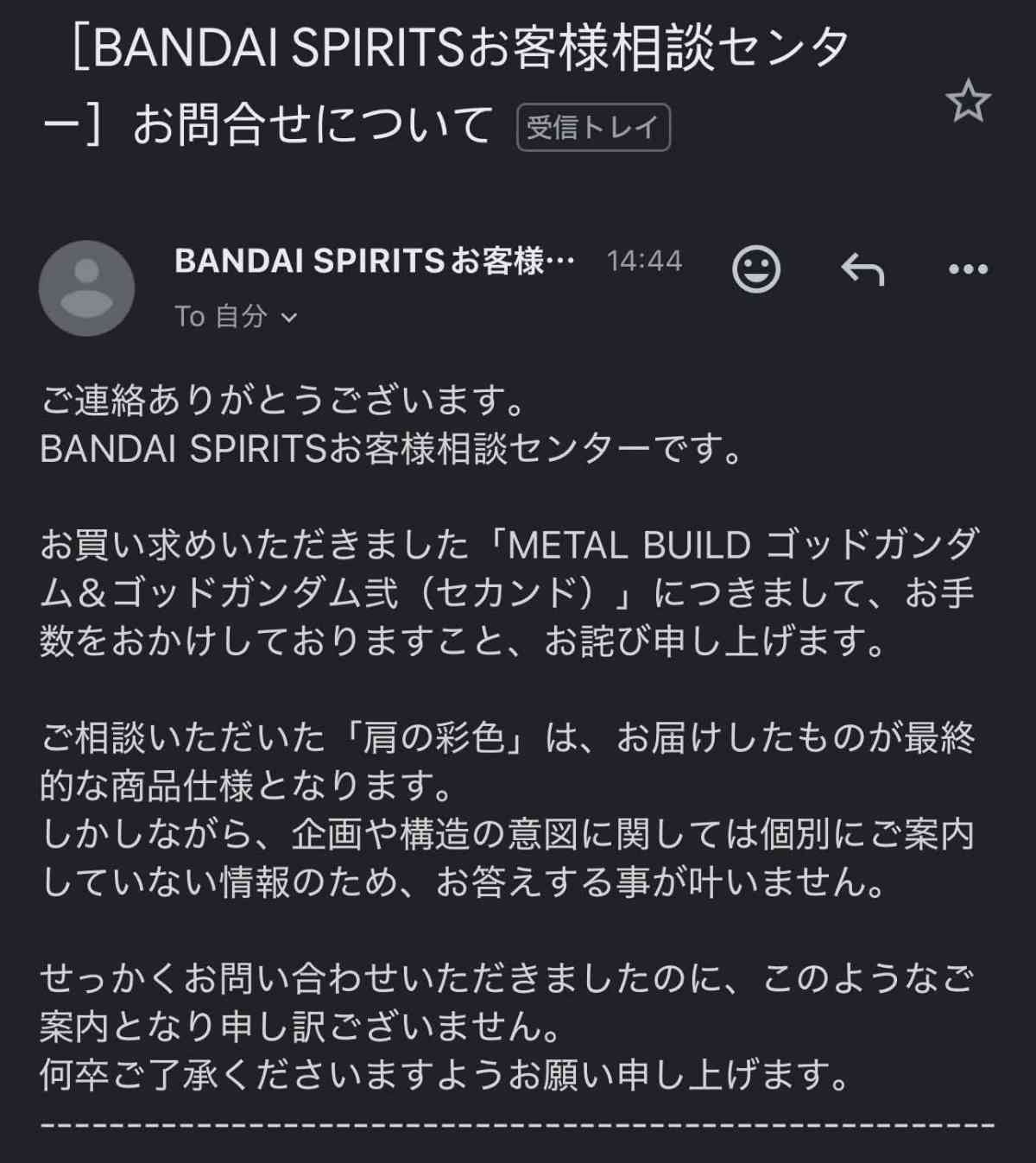Add an emoji reaction to the email
This screenshot has width=1036, height=1163.
tap(755, 269)
